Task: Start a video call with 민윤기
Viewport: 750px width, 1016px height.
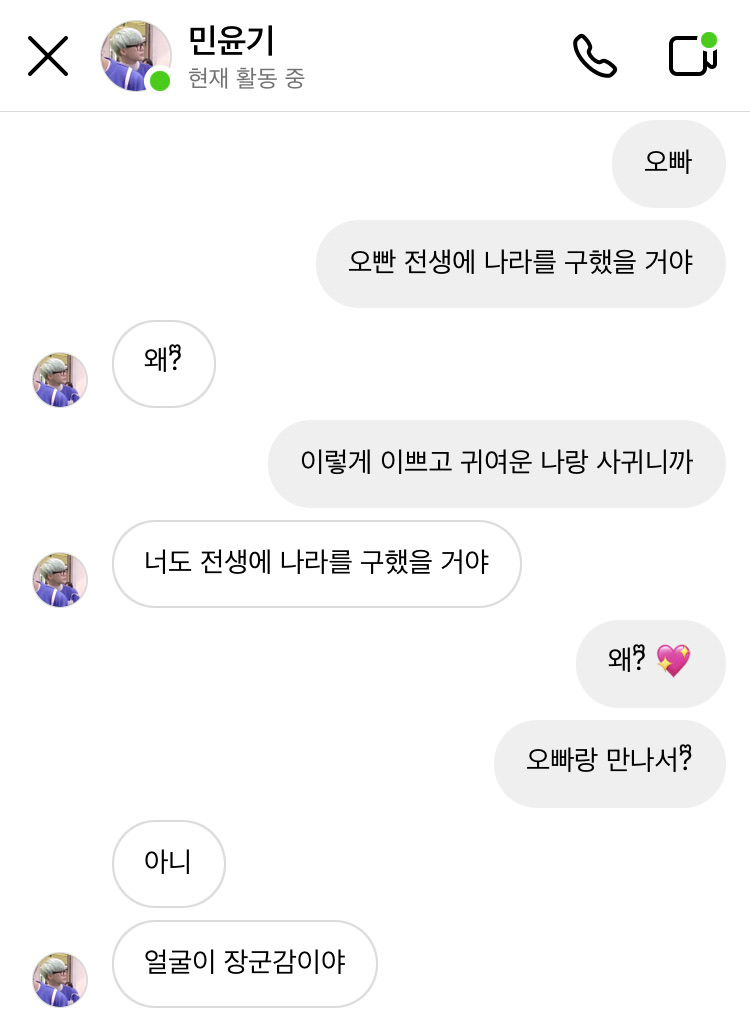Action: pos(692,58)
